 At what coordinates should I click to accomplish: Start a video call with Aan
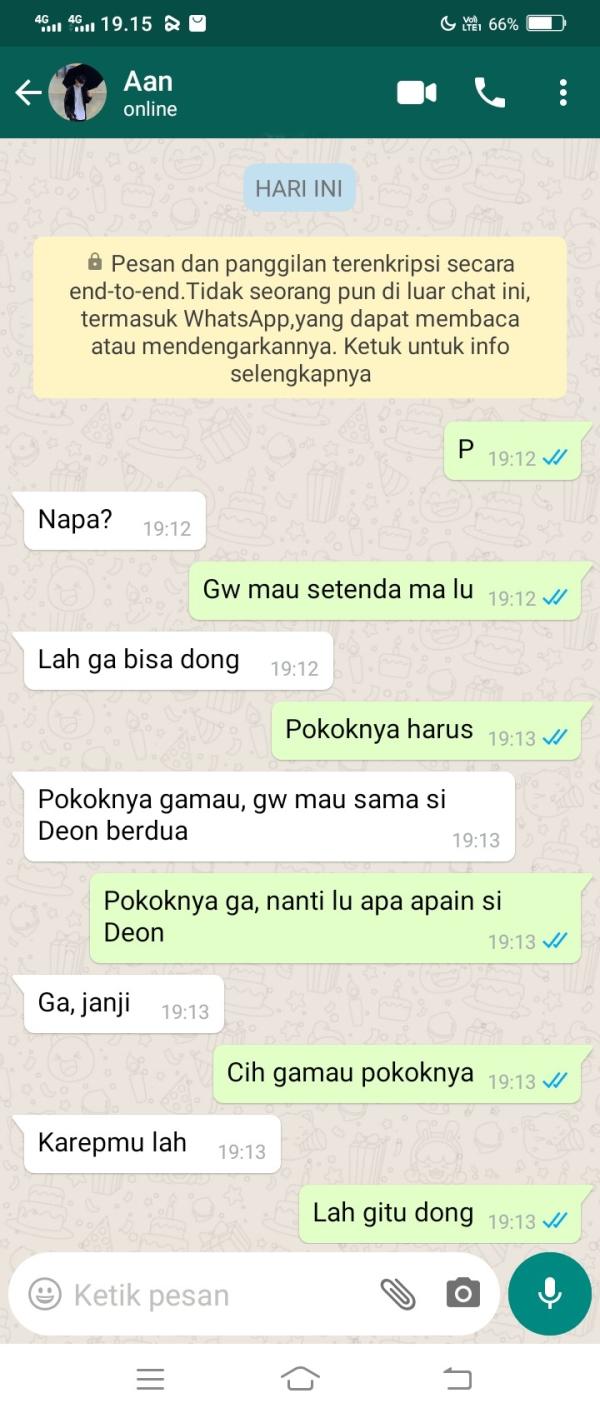click(x=416, y=93)
